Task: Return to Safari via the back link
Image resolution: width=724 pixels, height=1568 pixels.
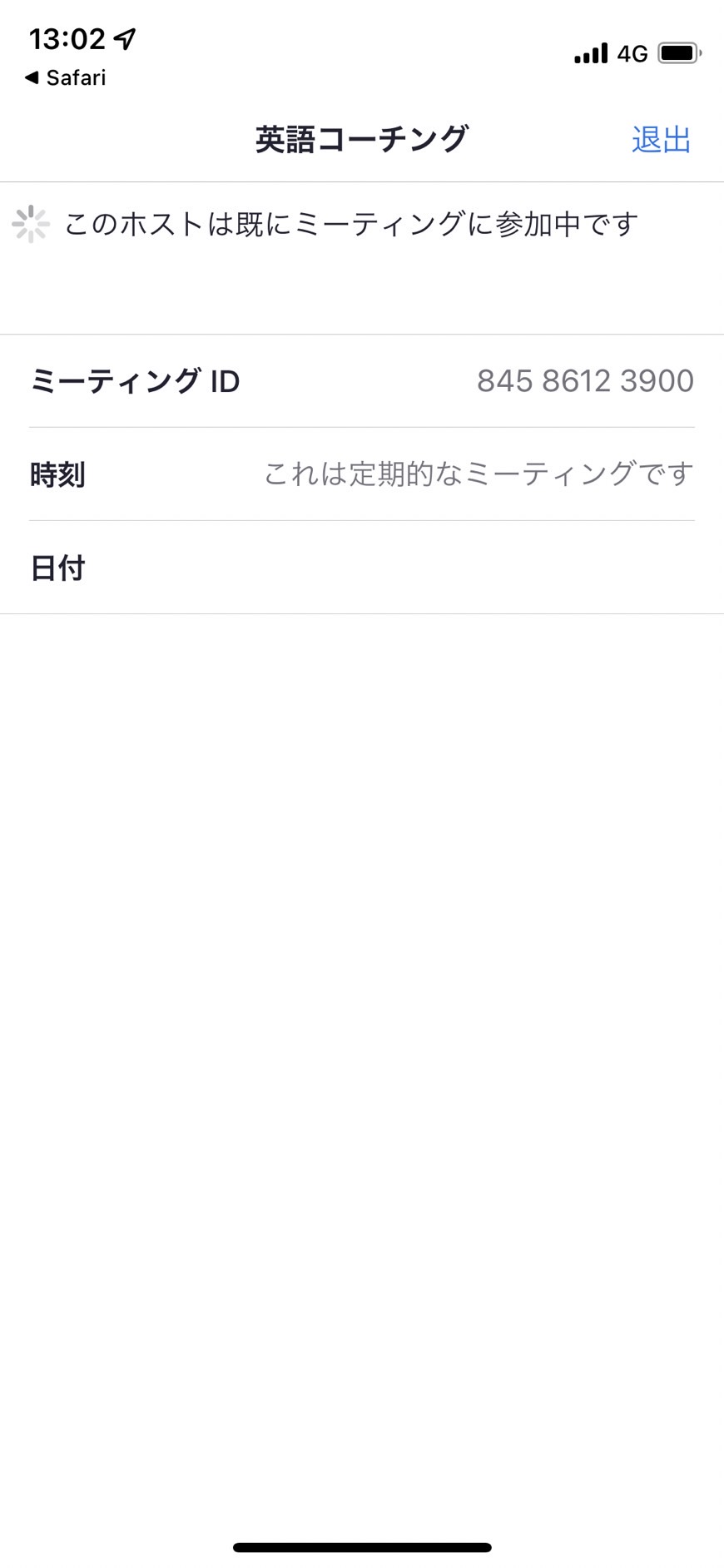Action: (x=66, y=77)
